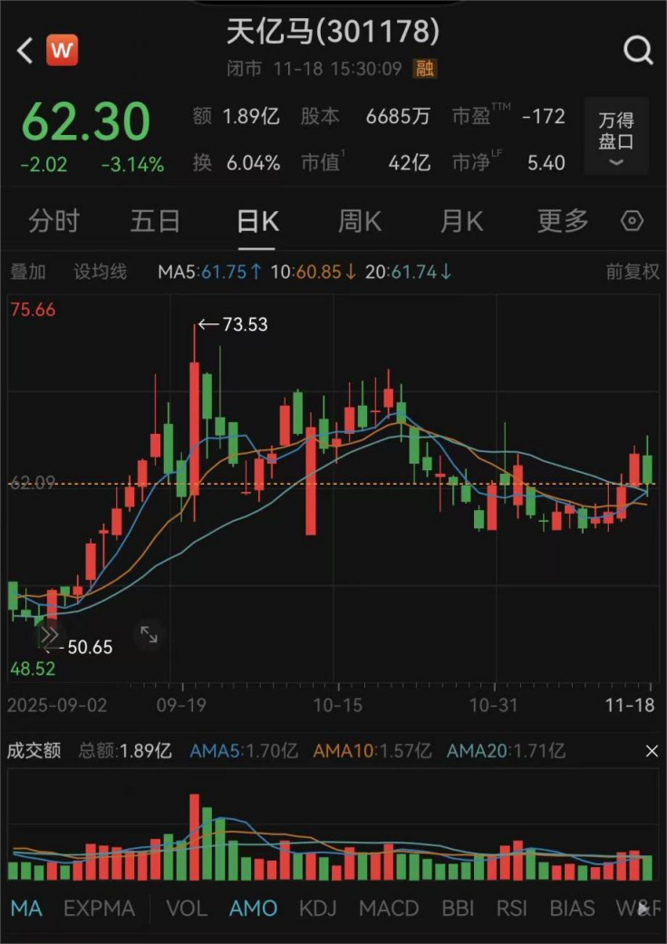
Task: Tap 叠加 to overlay another stock
Action: point(28,271)
